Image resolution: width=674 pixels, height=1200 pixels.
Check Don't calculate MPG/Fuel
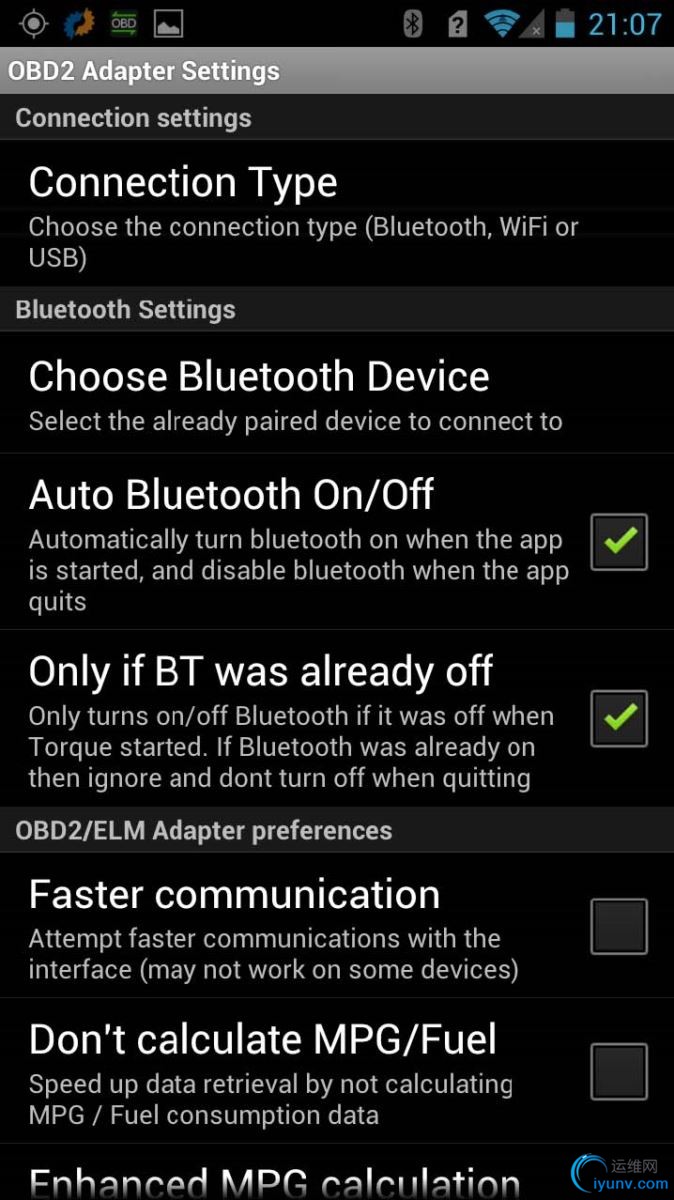pyautogui.click(x=618, y=1071)
